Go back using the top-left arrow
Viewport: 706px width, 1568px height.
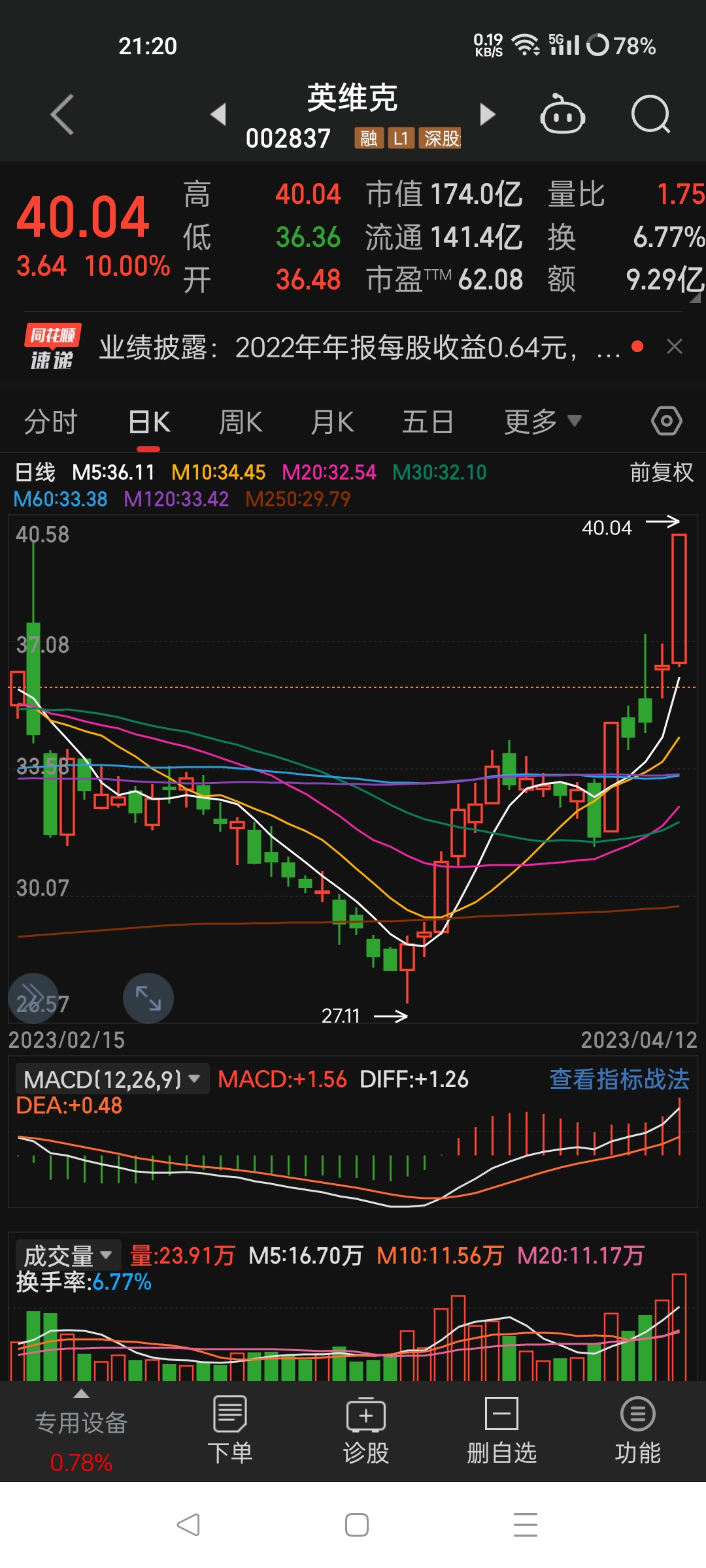click(62, 114)
